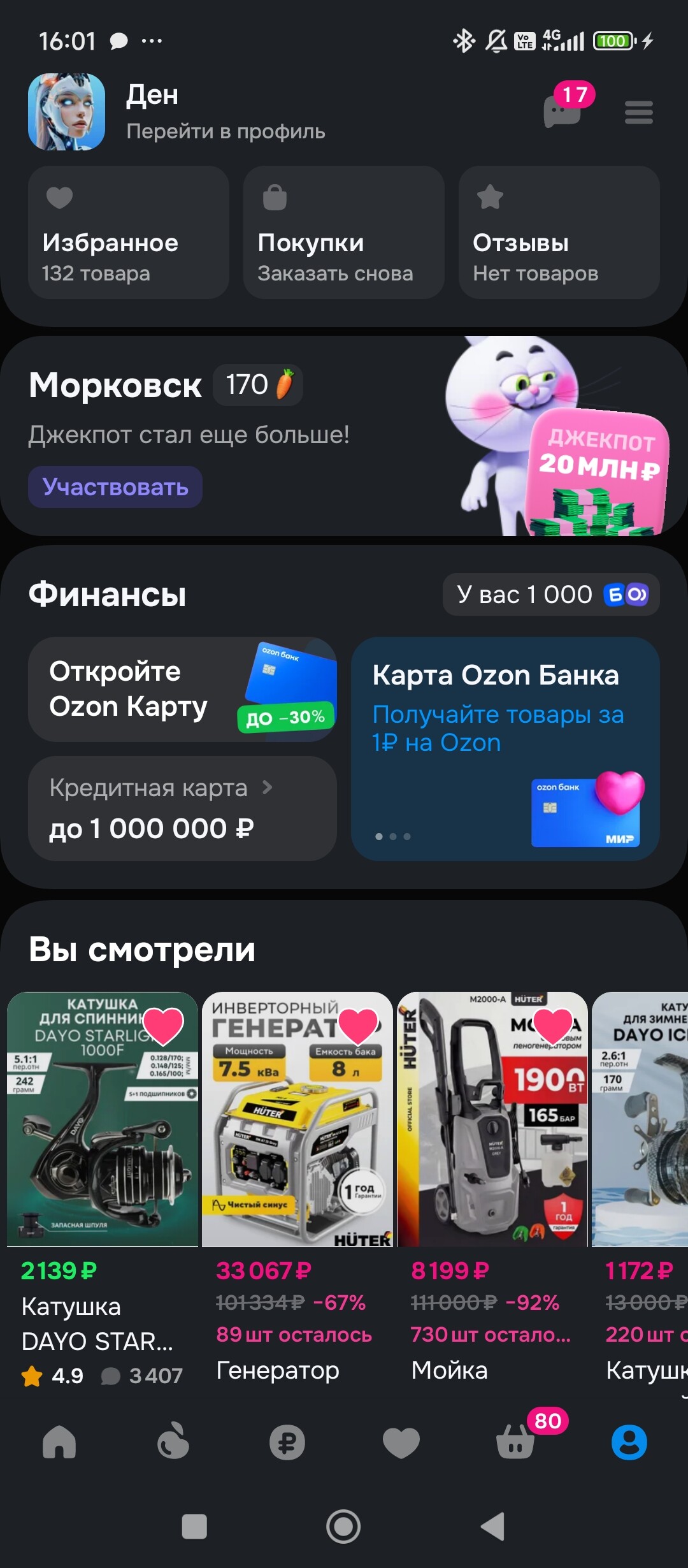Tap Перейти в профиль link
Screen dimensions: 688x1568
[x=226, y=131]
